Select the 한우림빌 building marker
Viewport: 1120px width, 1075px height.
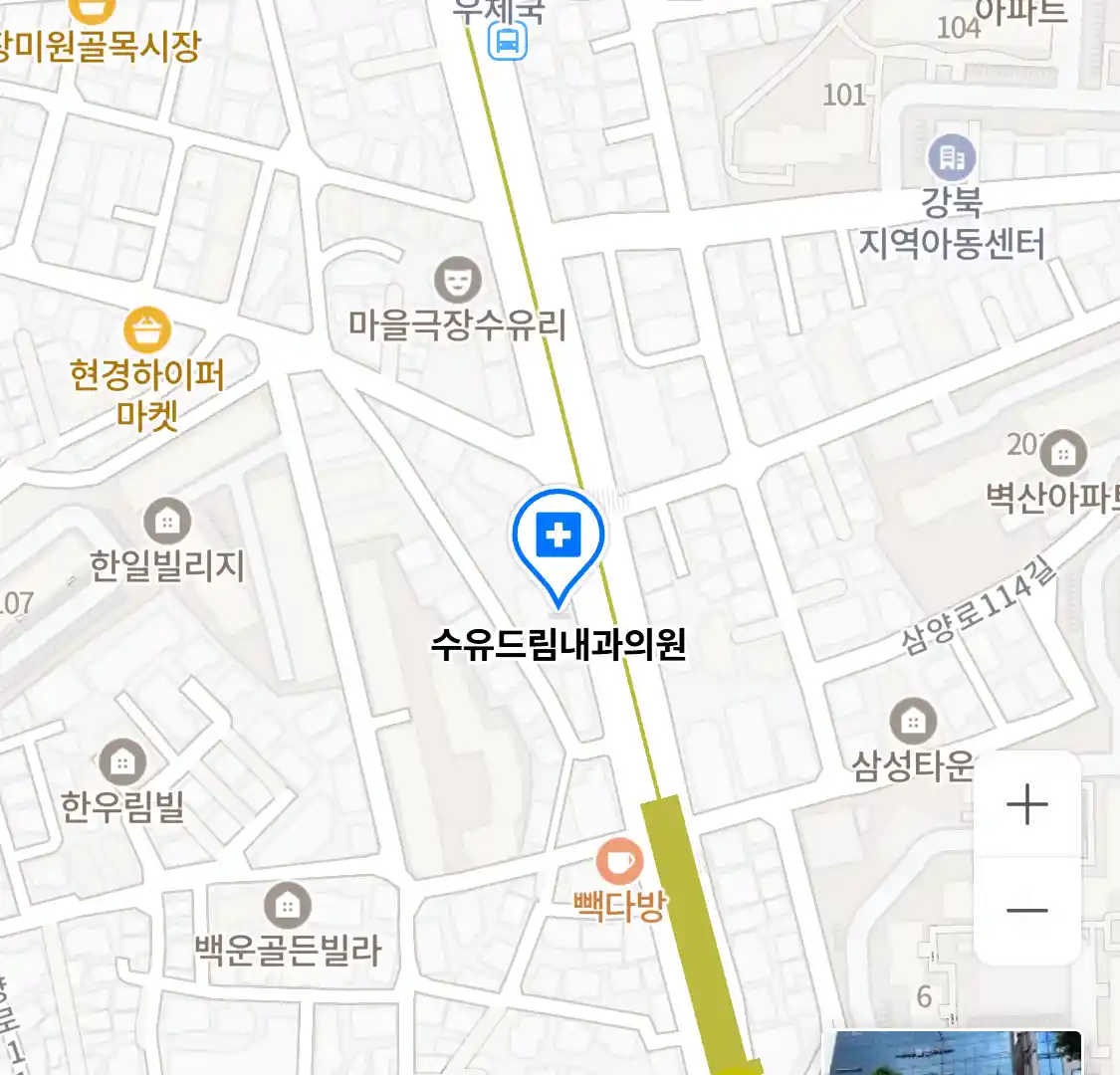click(122, 763)
